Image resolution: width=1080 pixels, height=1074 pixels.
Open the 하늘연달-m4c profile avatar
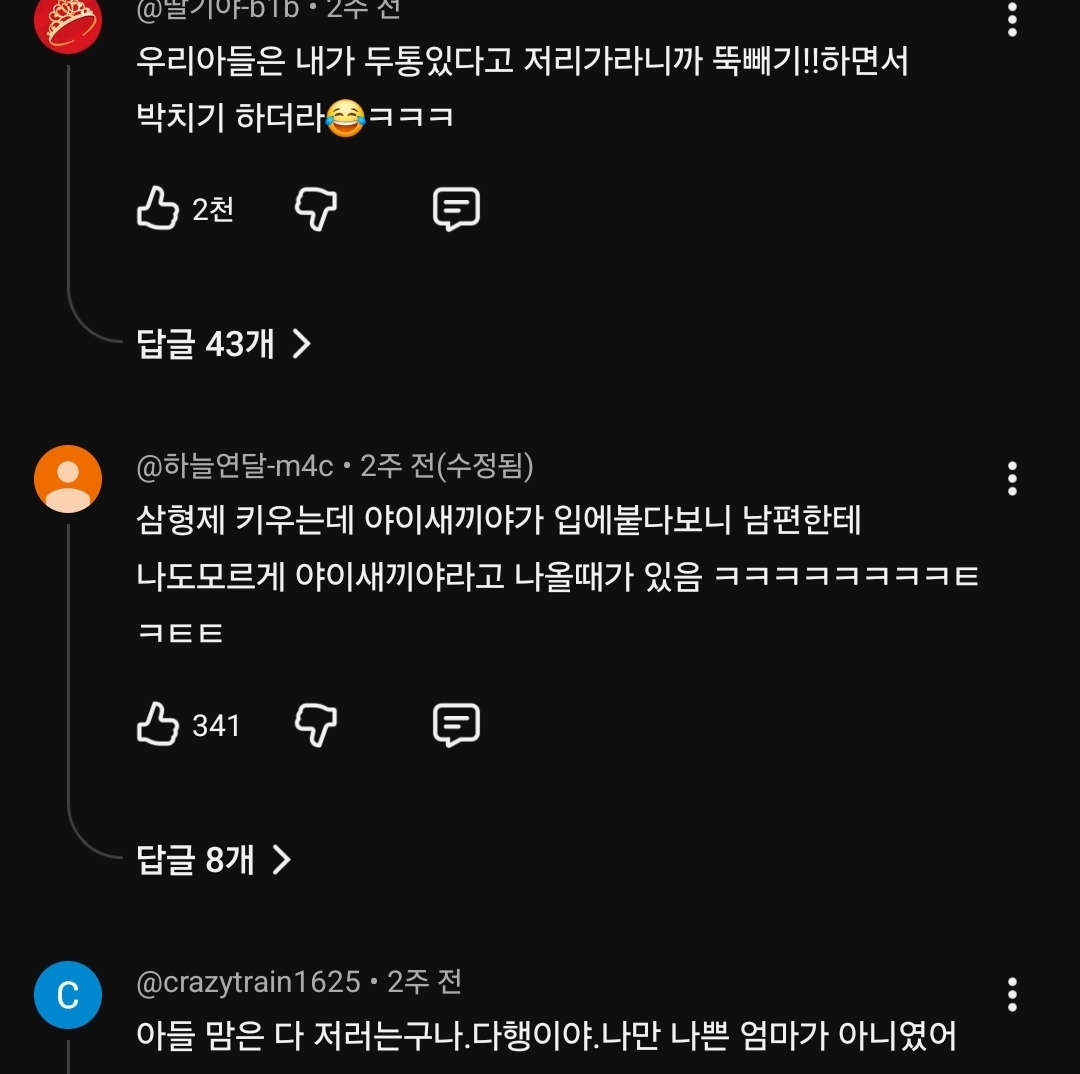(68, 479)
